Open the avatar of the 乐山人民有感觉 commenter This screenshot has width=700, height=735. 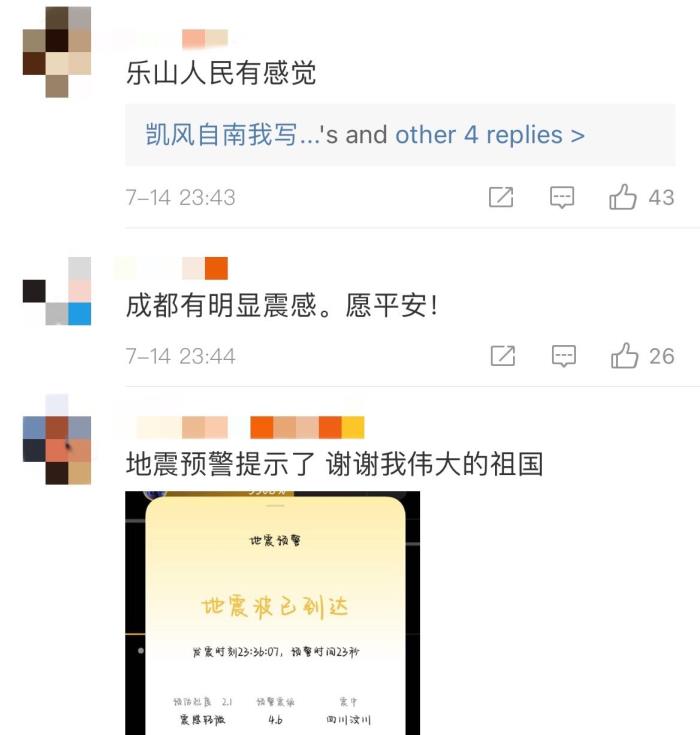tap(56, 51)
